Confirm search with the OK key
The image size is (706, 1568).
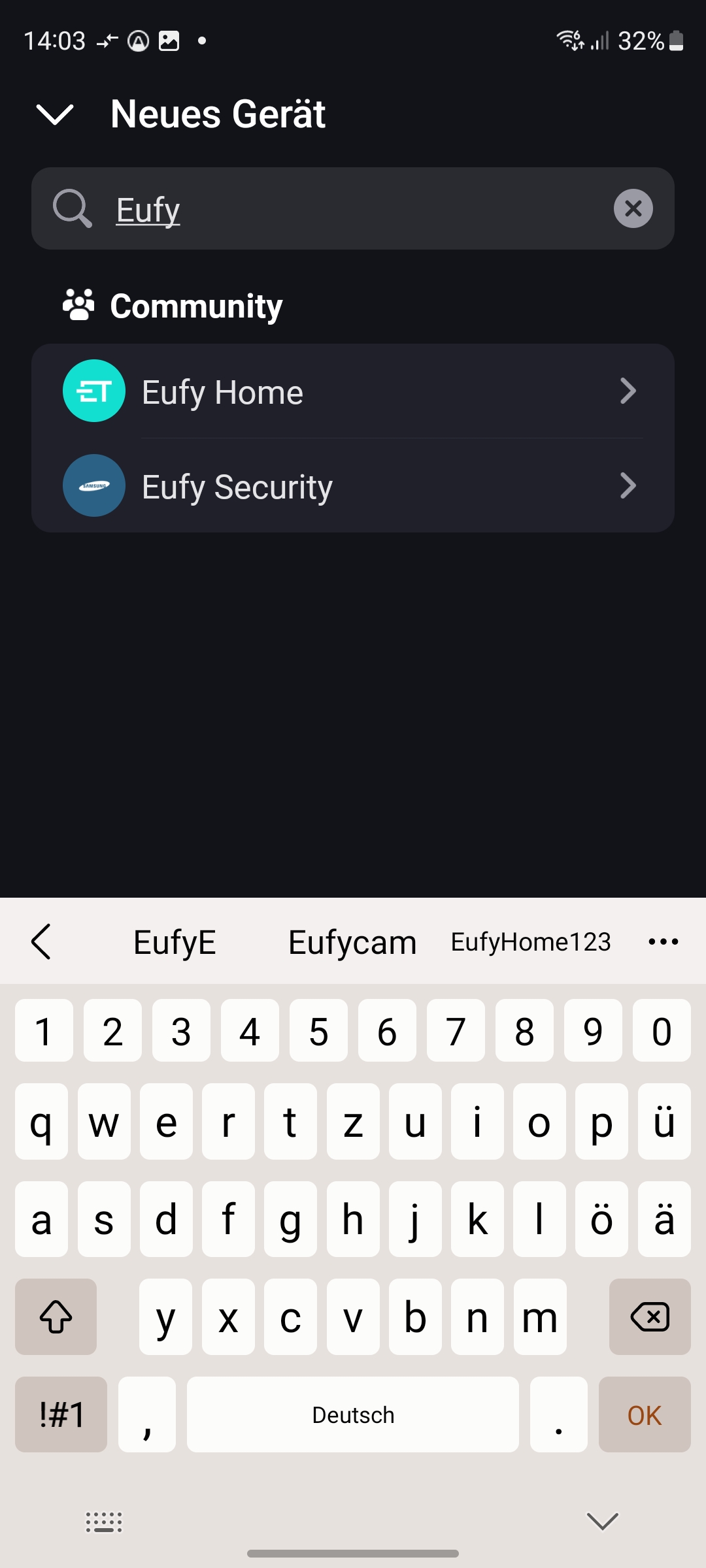pyautogui.click(x=644, y=1415)
